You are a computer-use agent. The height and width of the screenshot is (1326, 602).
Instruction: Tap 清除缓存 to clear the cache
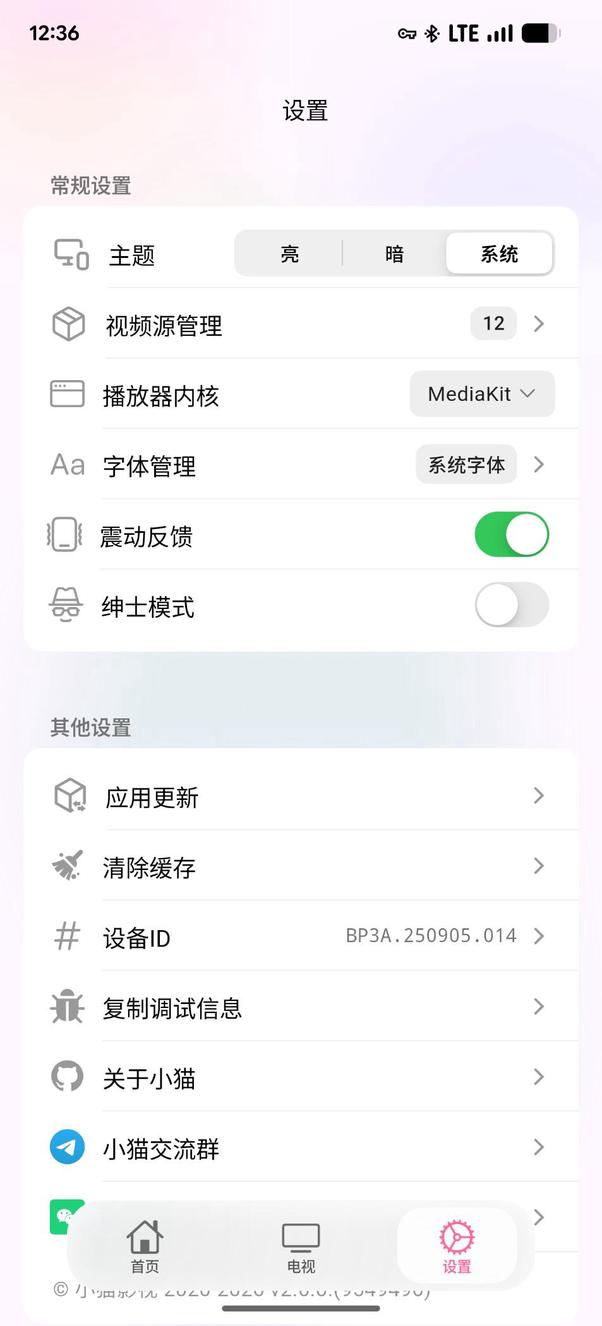click(x=300, y=867)
